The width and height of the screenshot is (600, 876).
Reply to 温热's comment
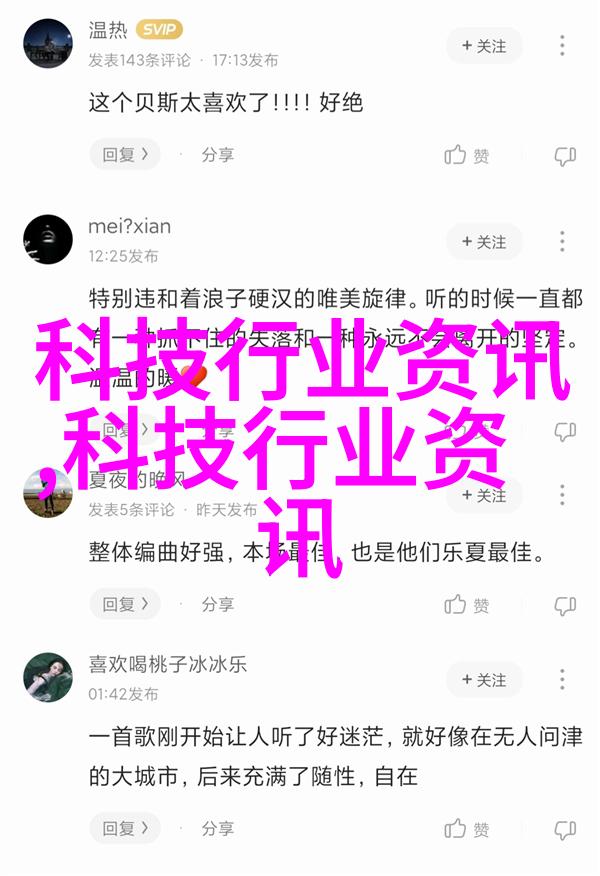[125, 155]
